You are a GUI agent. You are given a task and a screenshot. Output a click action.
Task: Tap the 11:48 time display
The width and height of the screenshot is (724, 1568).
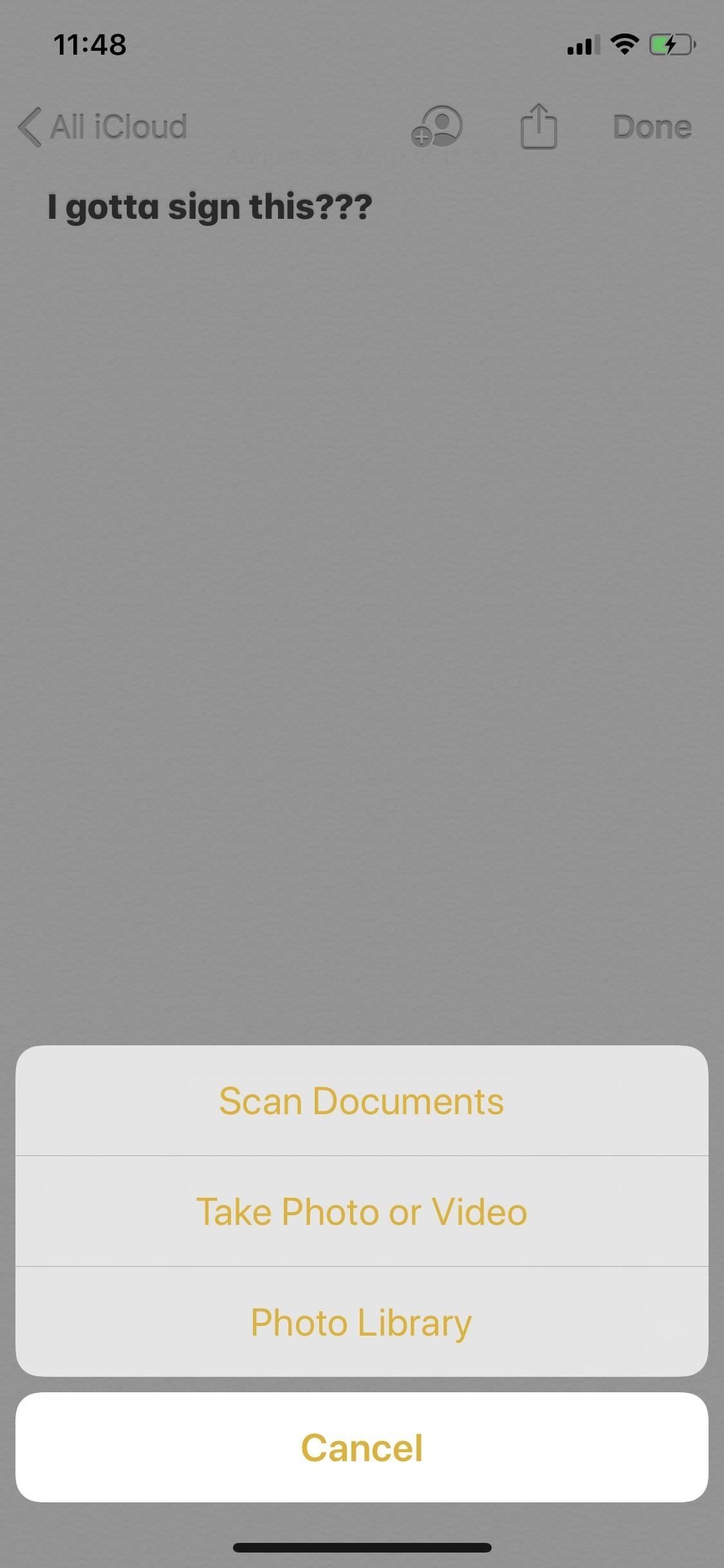click(90, 44)
